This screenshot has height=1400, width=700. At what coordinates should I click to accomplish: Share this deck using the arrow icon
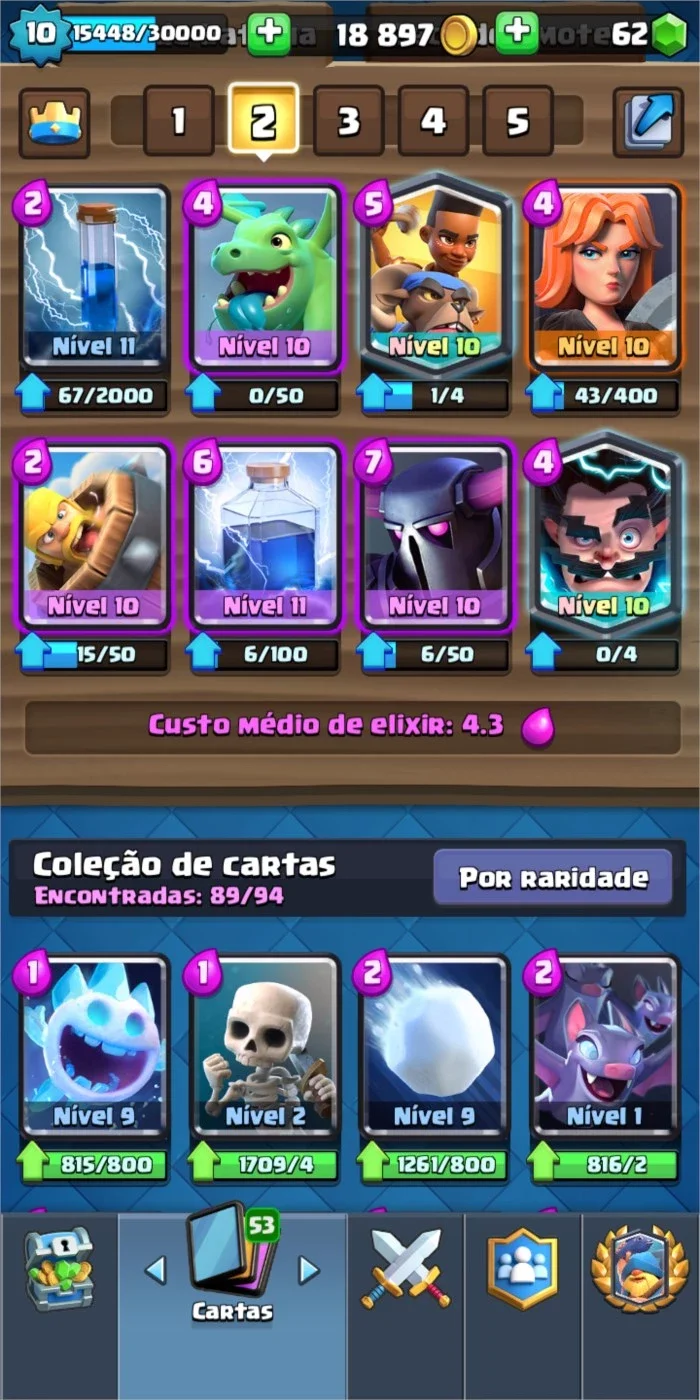[x=647, y=123]
